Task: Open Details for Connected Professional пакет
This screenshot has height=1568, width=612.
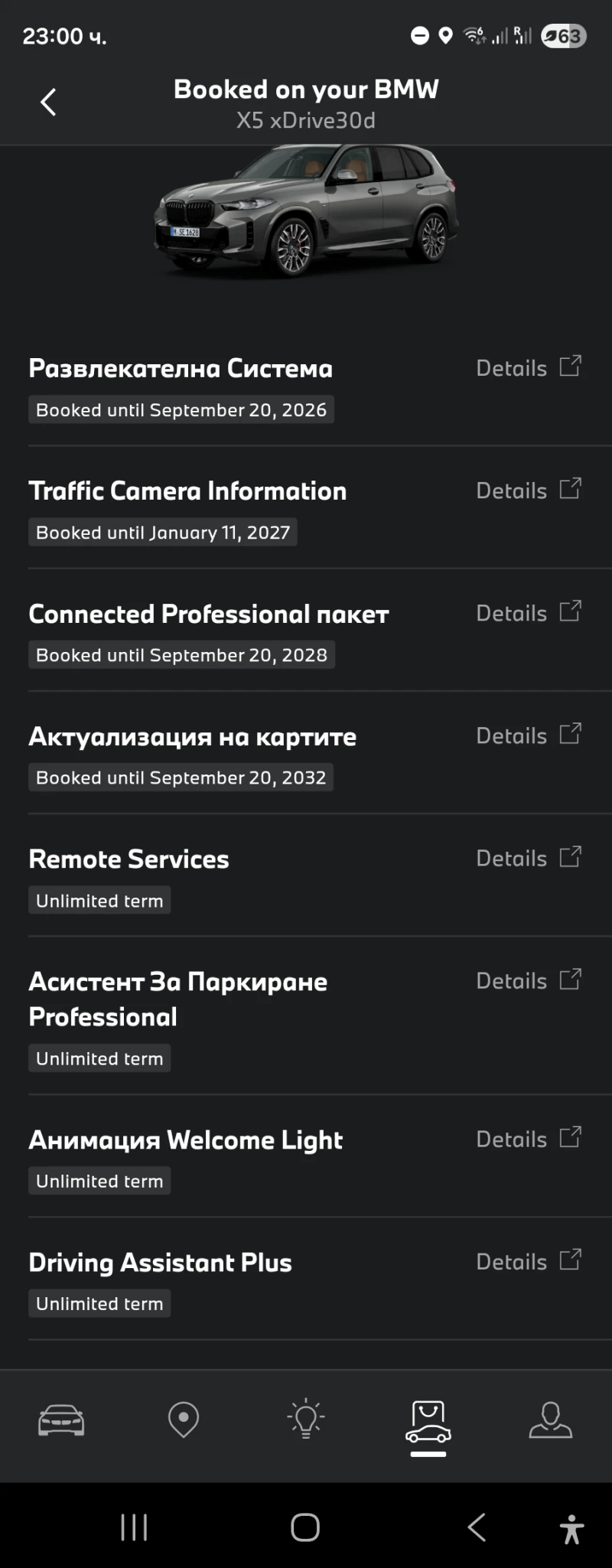Action: [528, 613]
